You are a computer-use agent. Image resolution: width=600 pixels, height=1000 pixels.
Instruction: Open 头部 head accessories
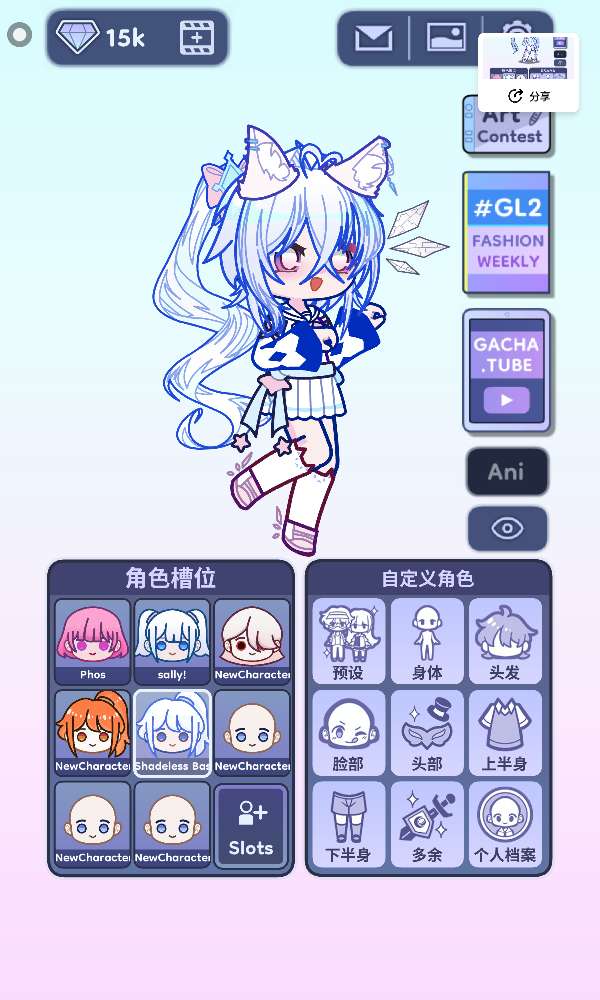point(427,733)
